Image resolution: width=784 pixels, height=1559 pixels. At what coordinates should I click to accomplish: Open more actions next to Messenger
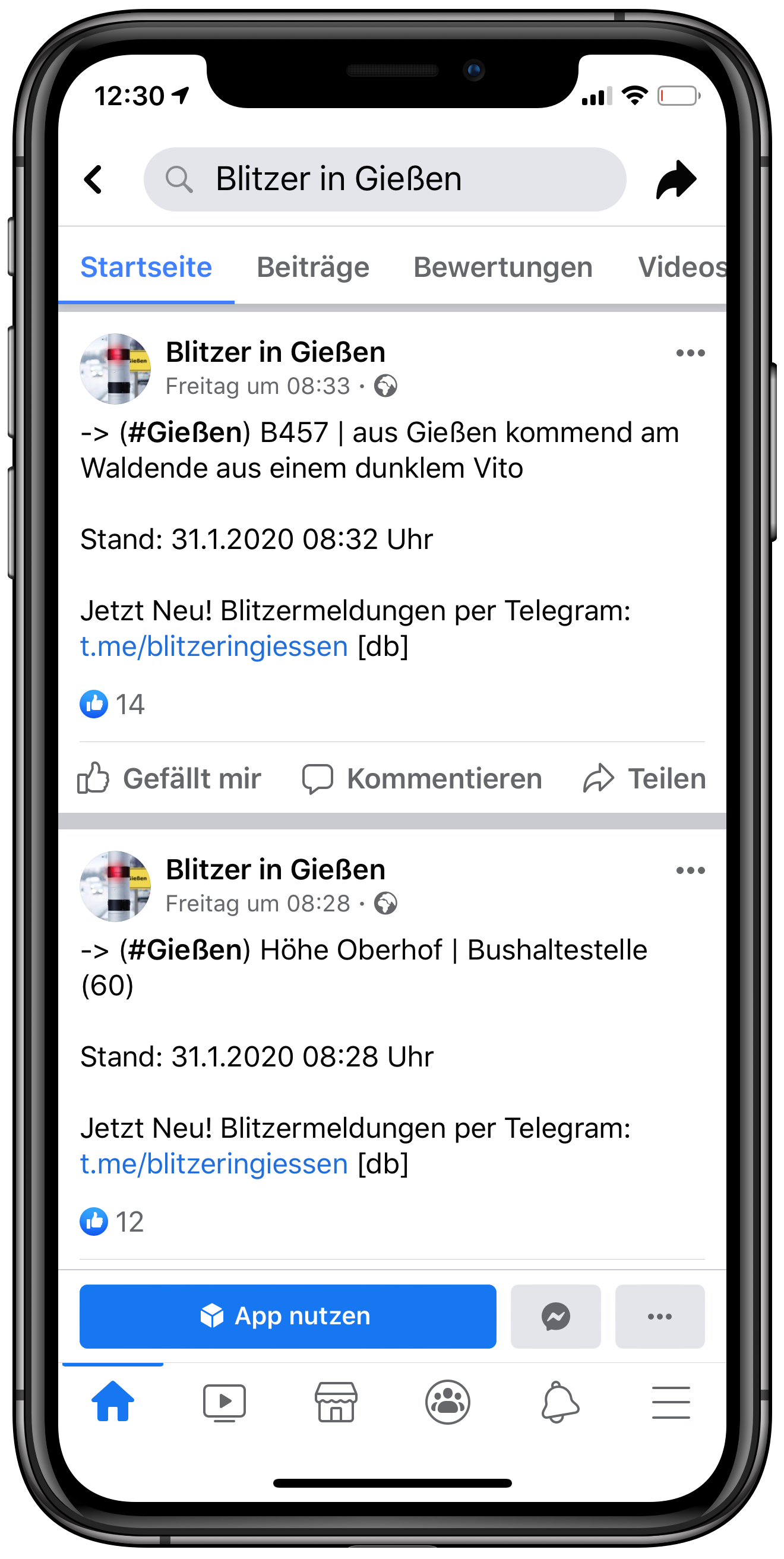[x=659, y=1317]
